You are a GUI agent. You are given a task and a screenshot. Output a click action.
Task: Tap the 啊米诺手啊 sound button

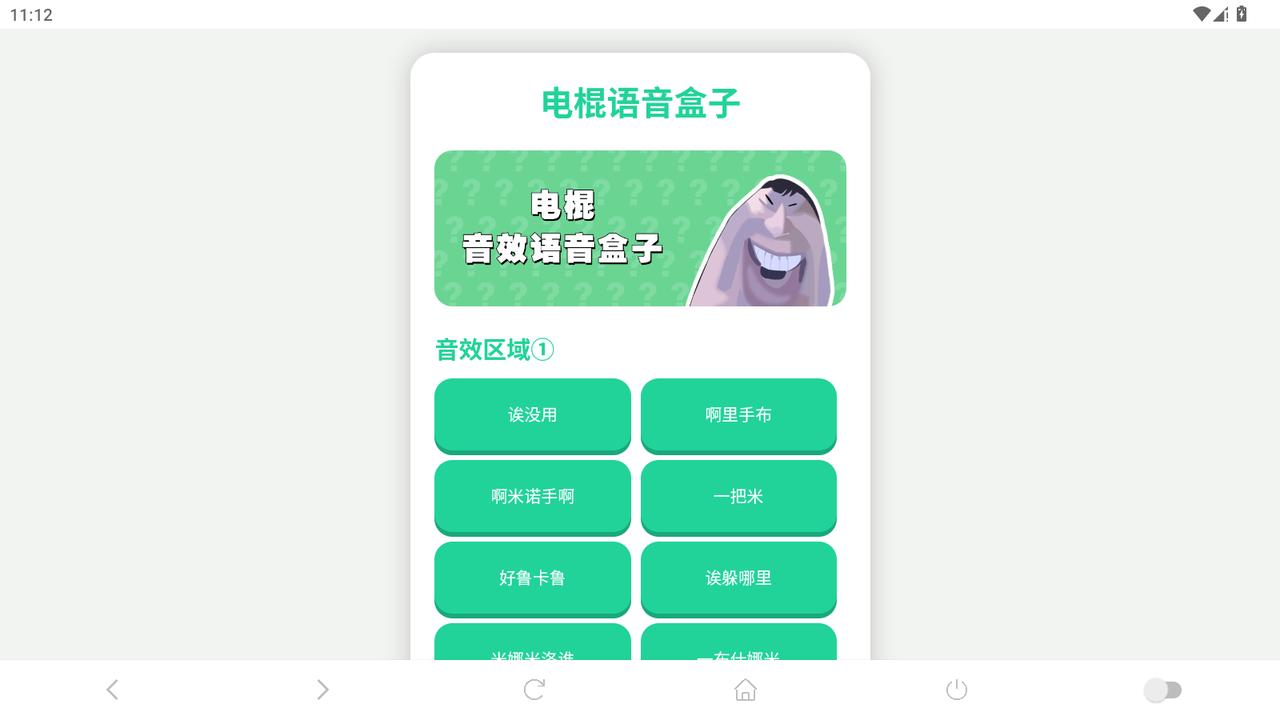coord(532,497)
